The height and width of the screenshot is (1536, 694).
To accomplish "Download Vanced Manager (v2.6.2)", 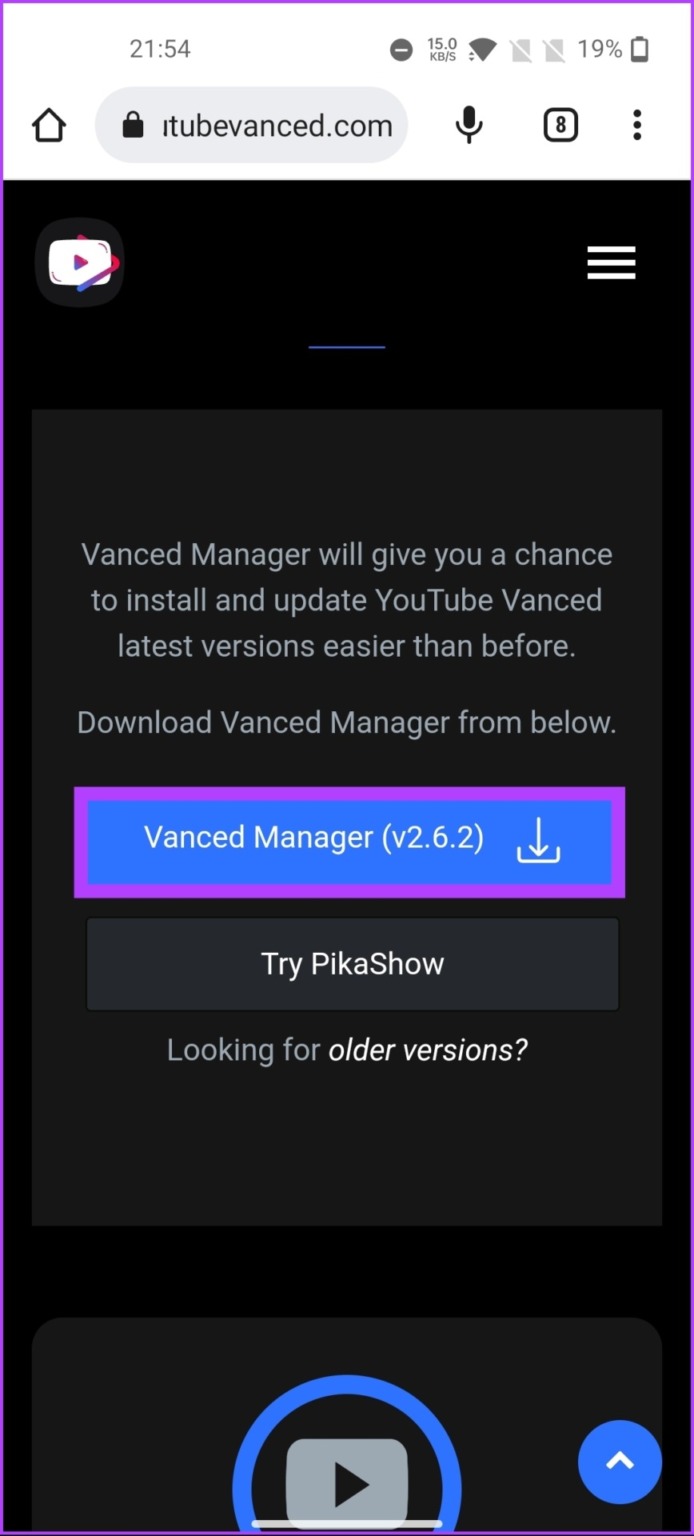I will point(350,840).
